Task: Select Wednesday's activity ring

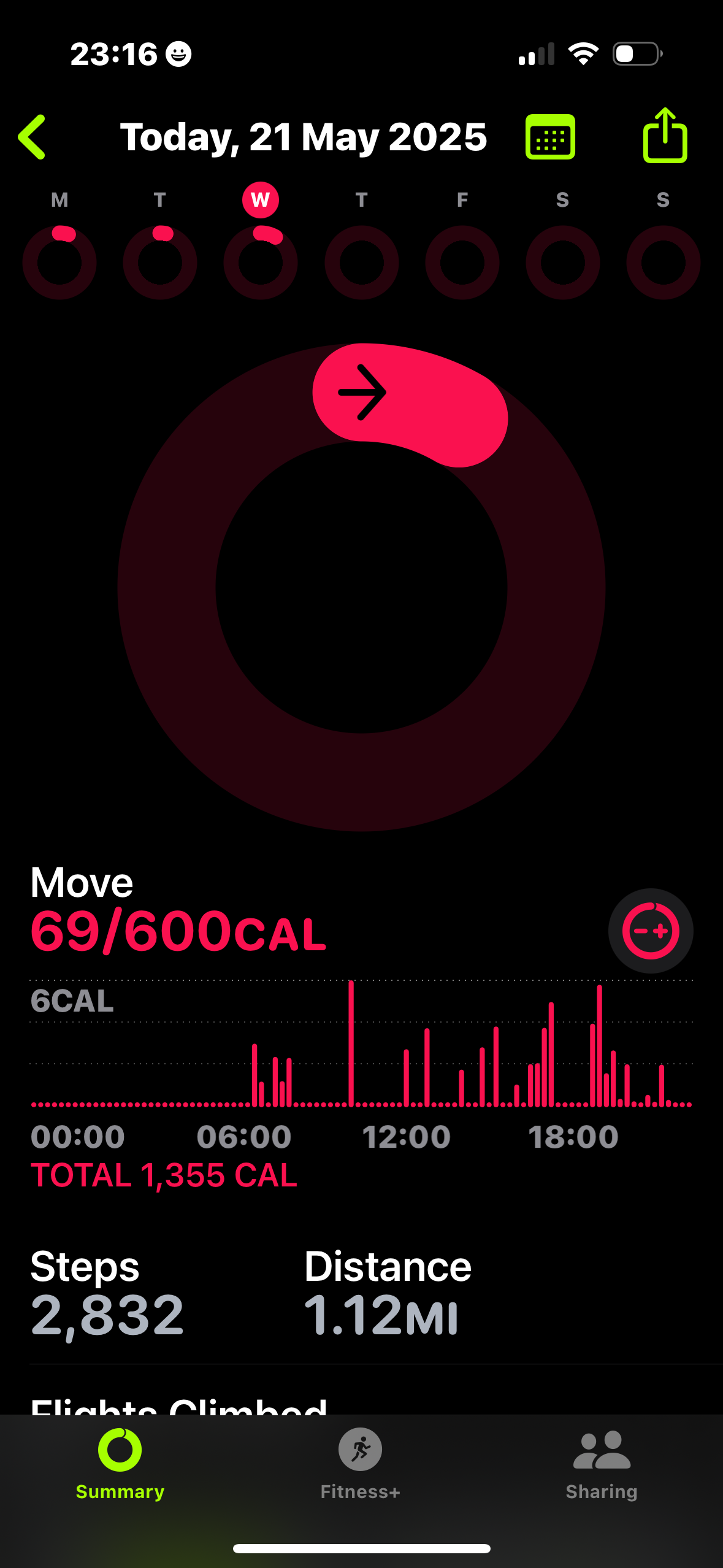Action: point(261,262)
